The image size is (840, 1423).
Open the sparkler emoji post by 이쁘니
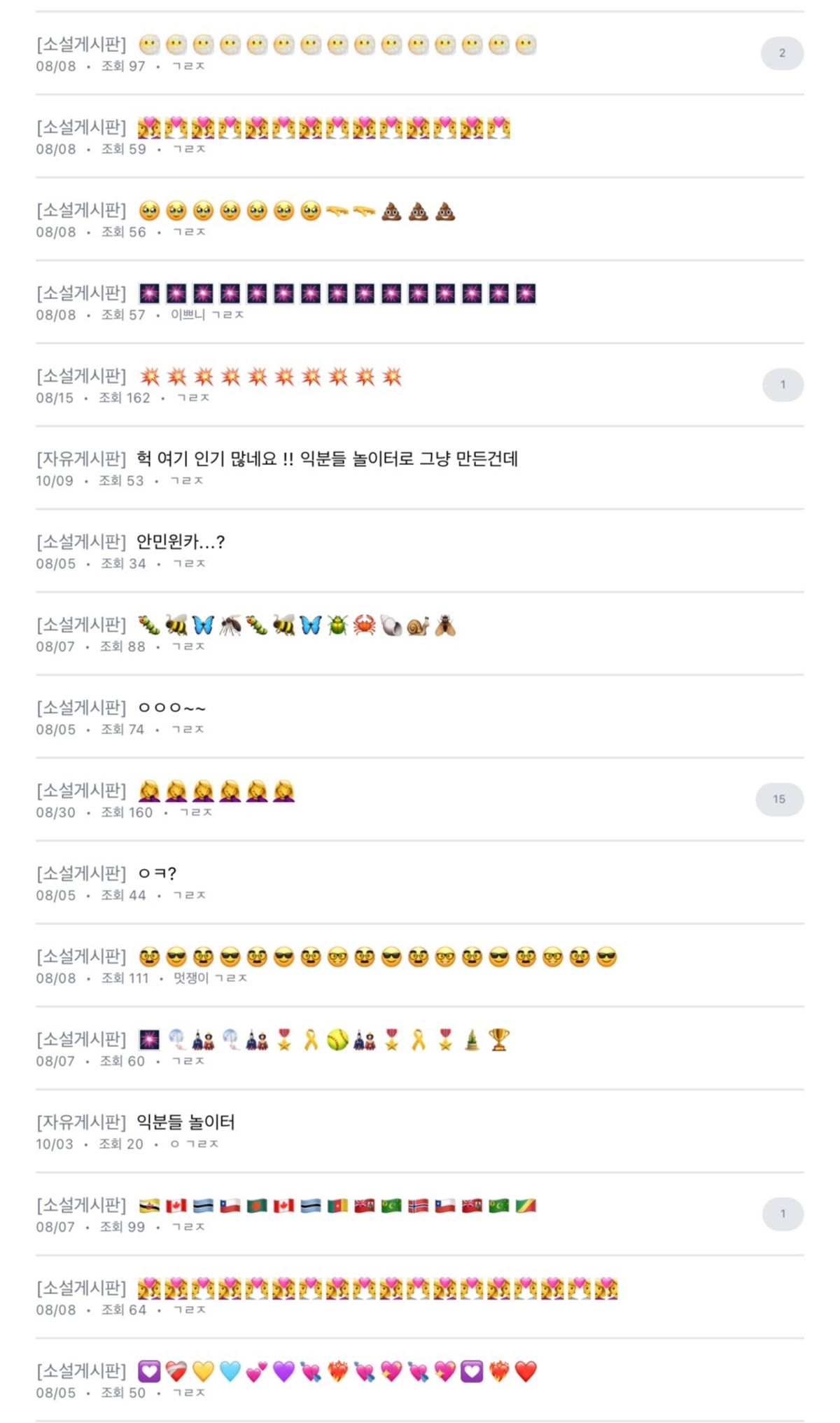click(337, 293)
